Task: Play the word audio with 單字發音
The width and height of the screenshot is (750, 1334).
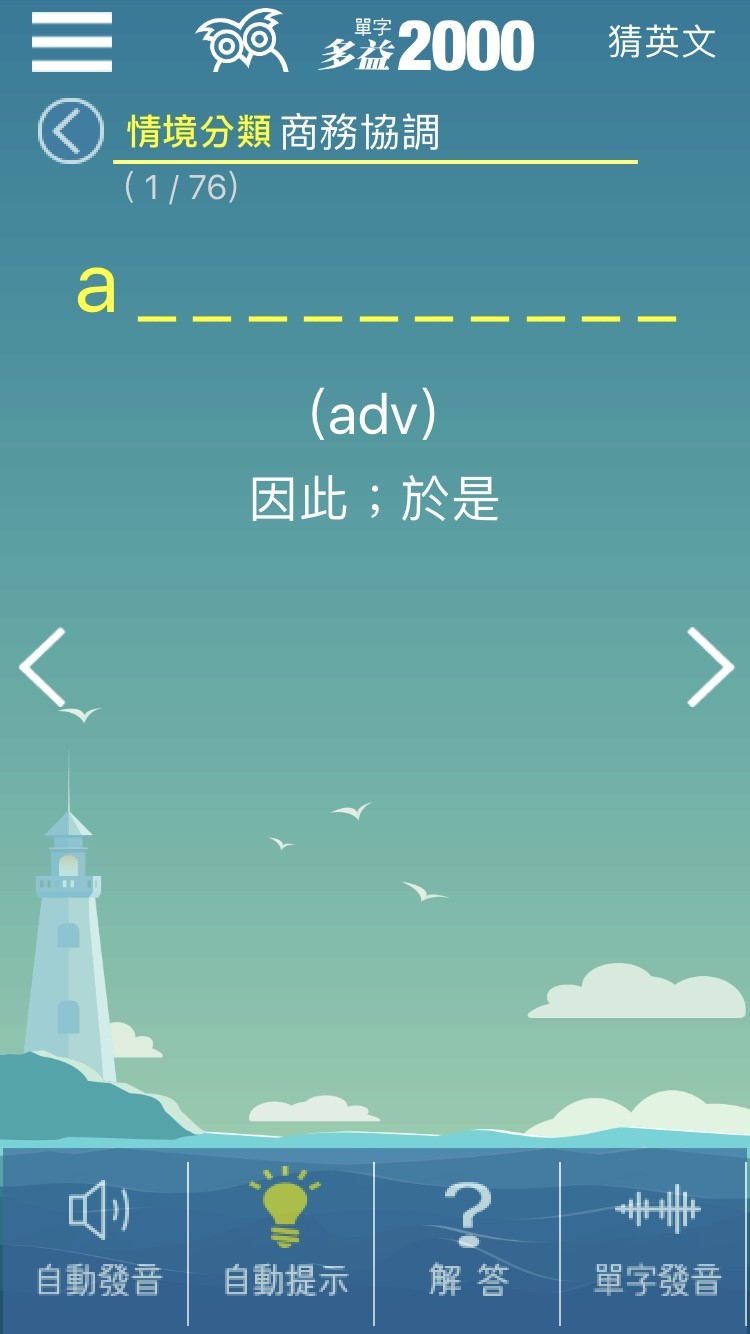Action: (x=657, y=1242)
